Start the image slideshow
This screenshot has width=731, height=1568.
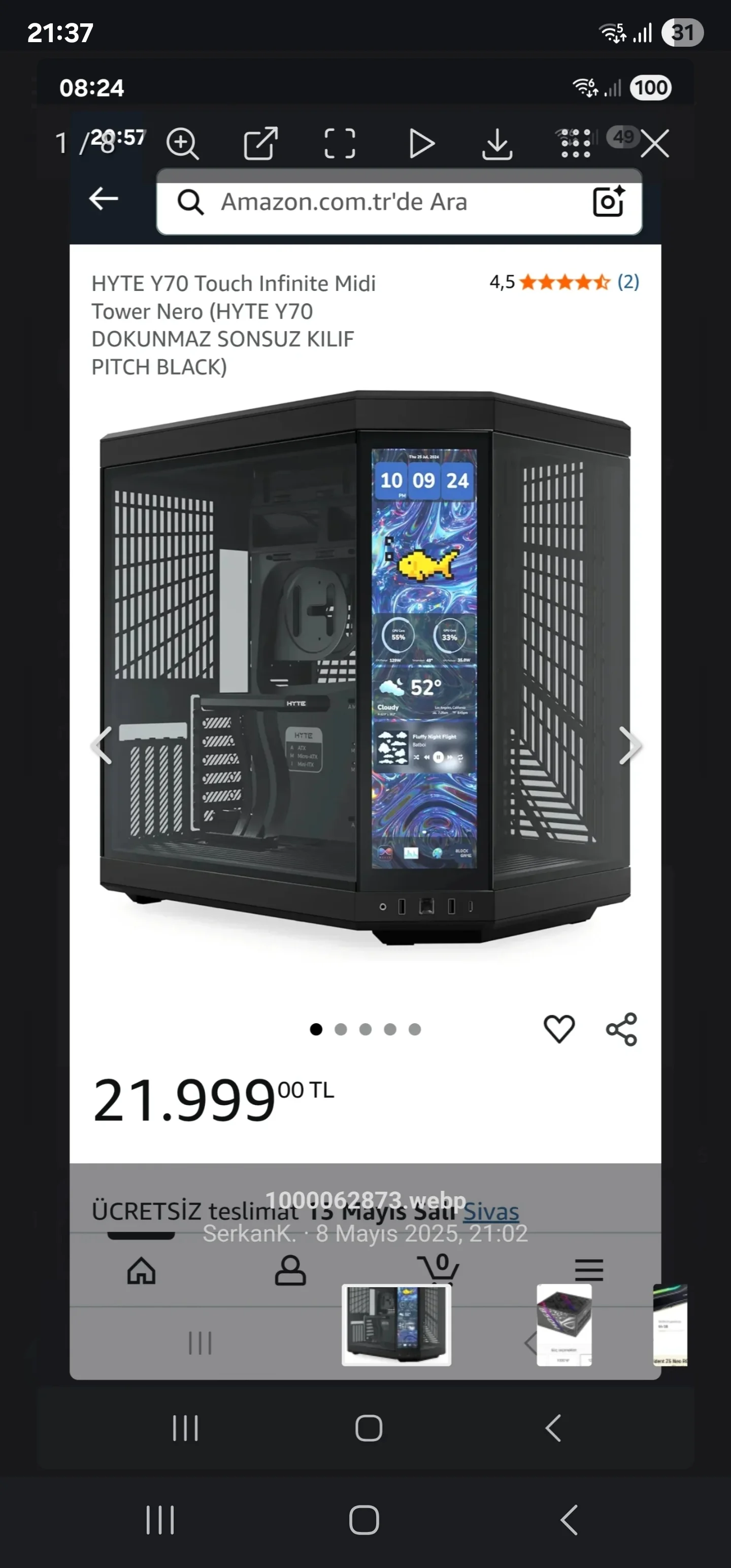point(421,144)
